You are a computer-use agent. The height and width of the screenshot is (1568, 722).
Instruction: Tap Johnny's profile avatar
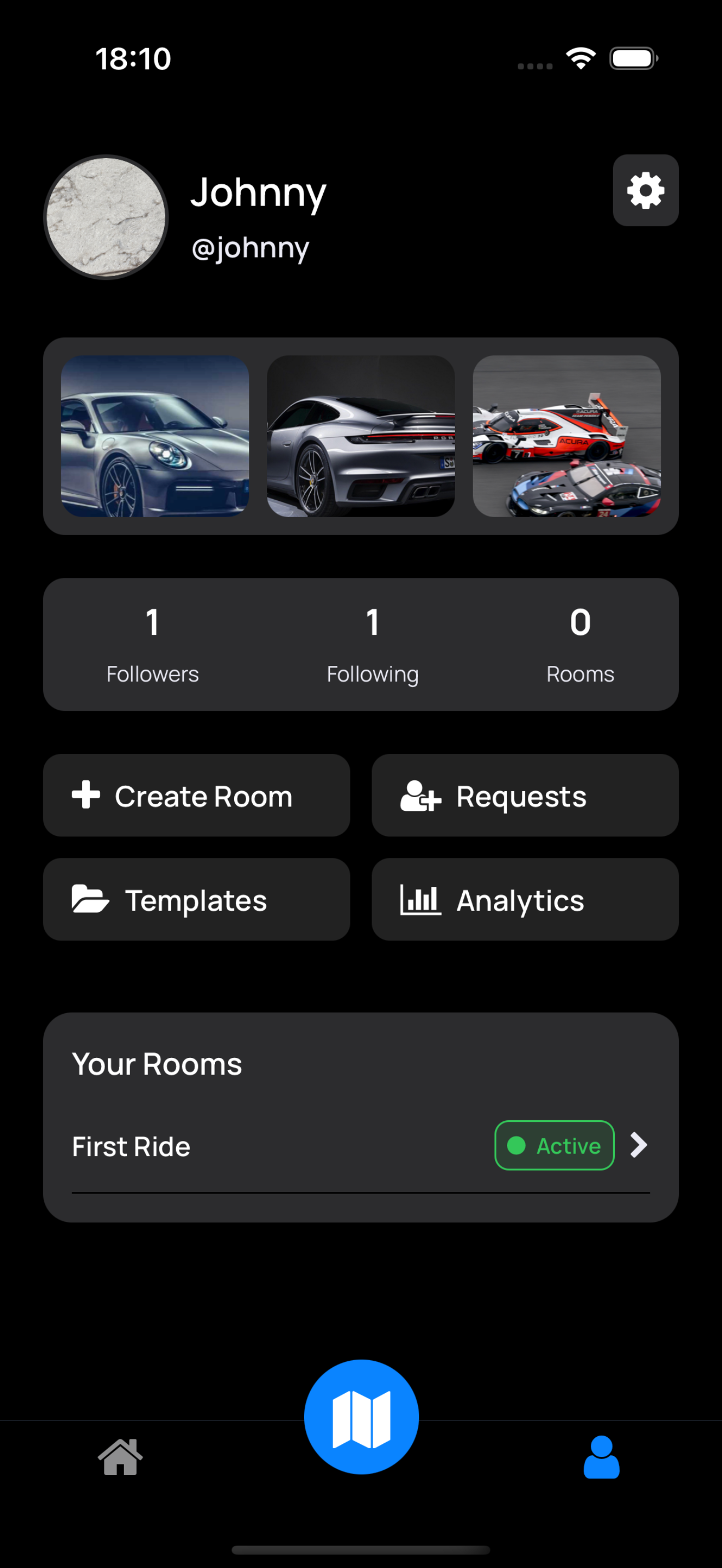click(x=106, y=217)
